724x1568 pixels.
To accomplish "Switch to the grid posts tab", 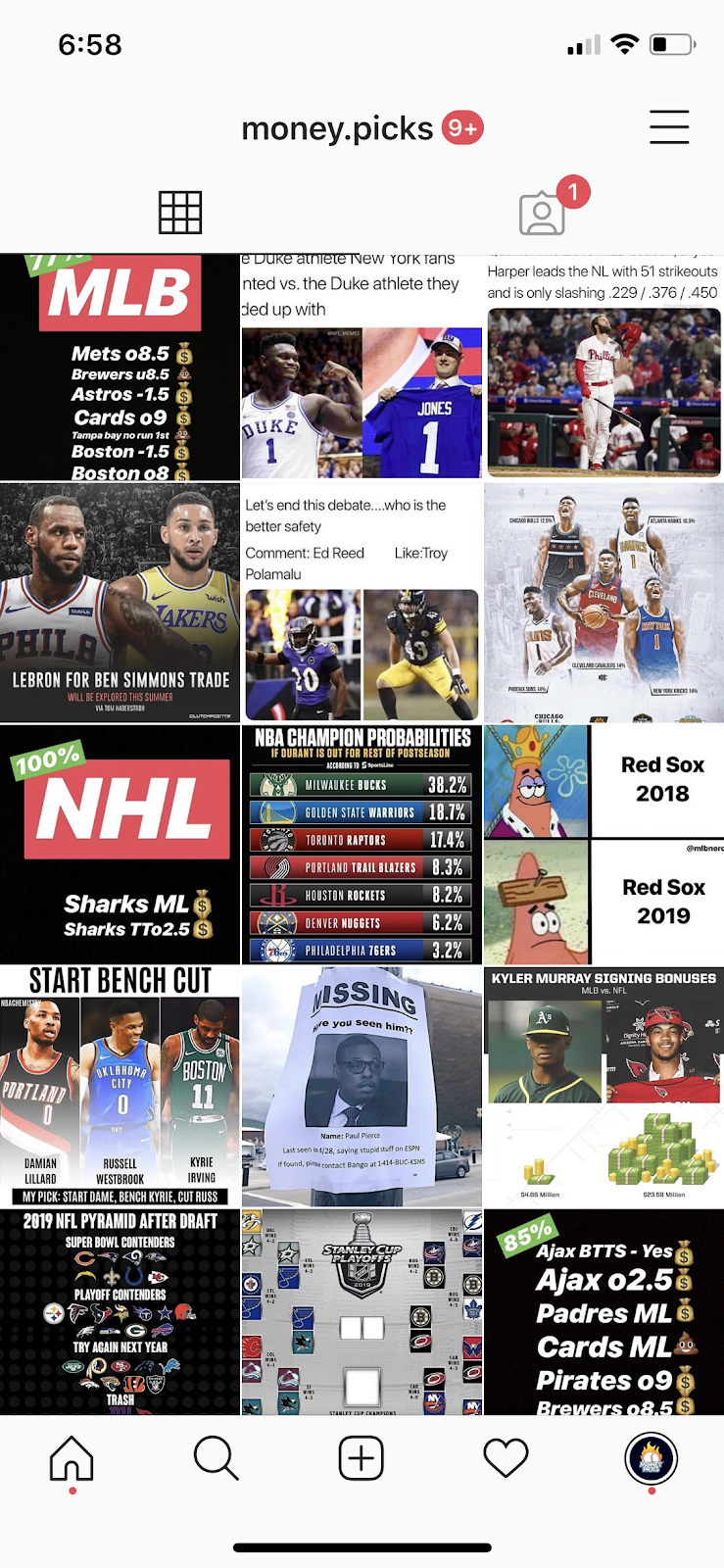I will [180, 213].
